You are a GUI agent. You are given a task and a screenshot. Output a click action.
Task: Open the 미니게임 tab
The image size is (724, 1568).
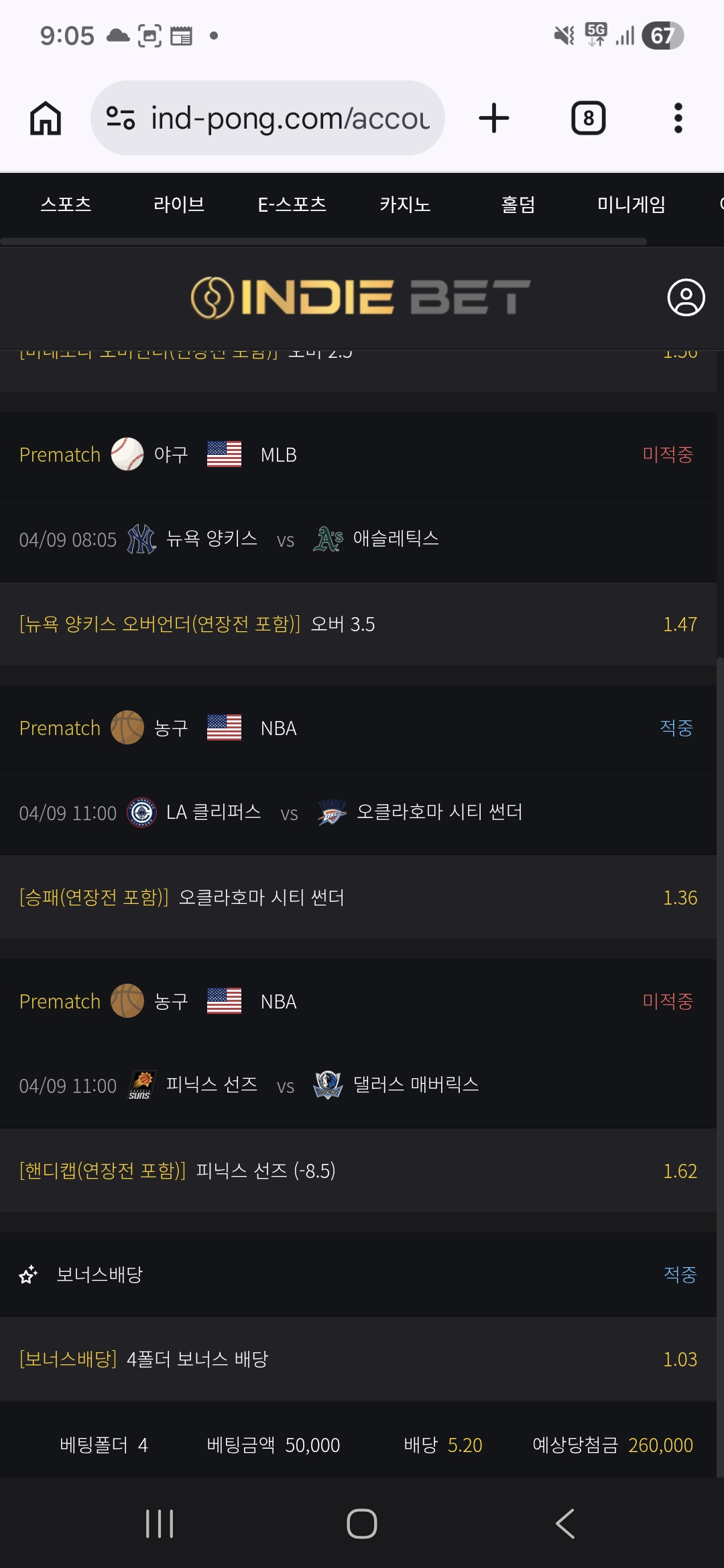pyautogui.click(x=631, y=204)
